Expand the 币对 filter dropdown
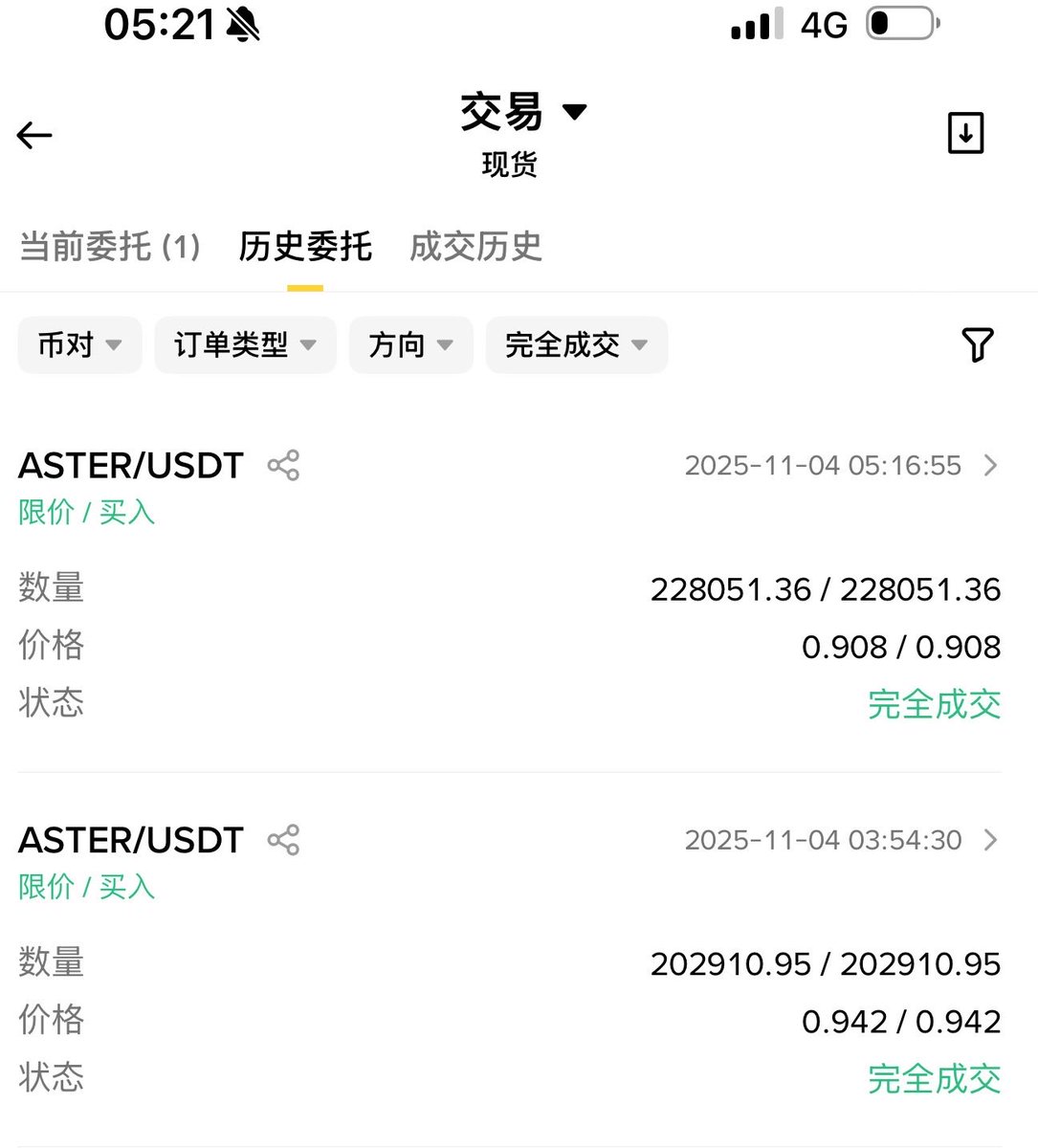This screenshot has height=1148, width=1038. (79, 344)
